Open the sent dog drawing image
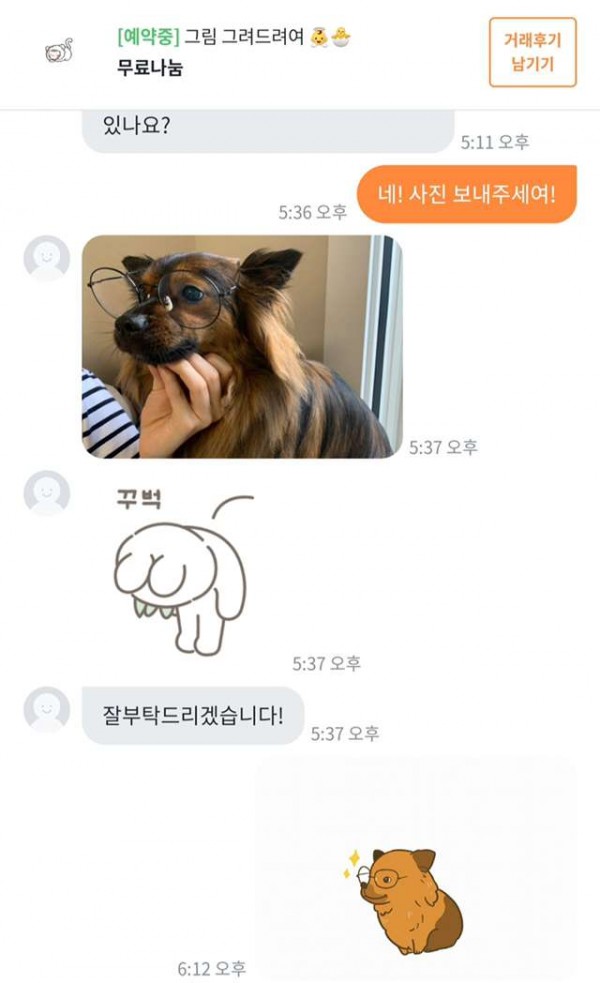The image size is (600, 983). [415, 867]
